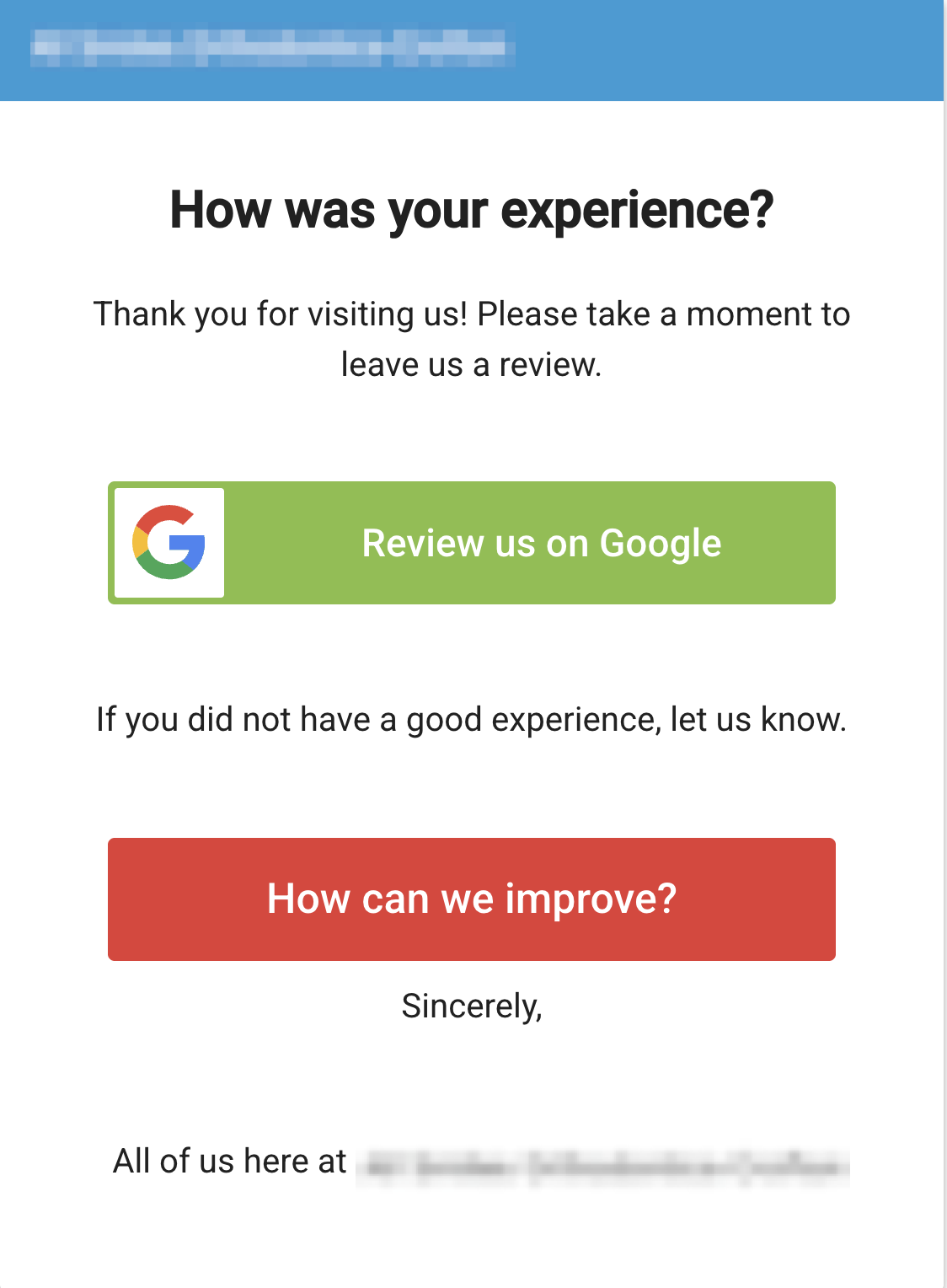Tap the Review us on Google button
Viewport: 947px width, 1288px height.
(472, 543)
